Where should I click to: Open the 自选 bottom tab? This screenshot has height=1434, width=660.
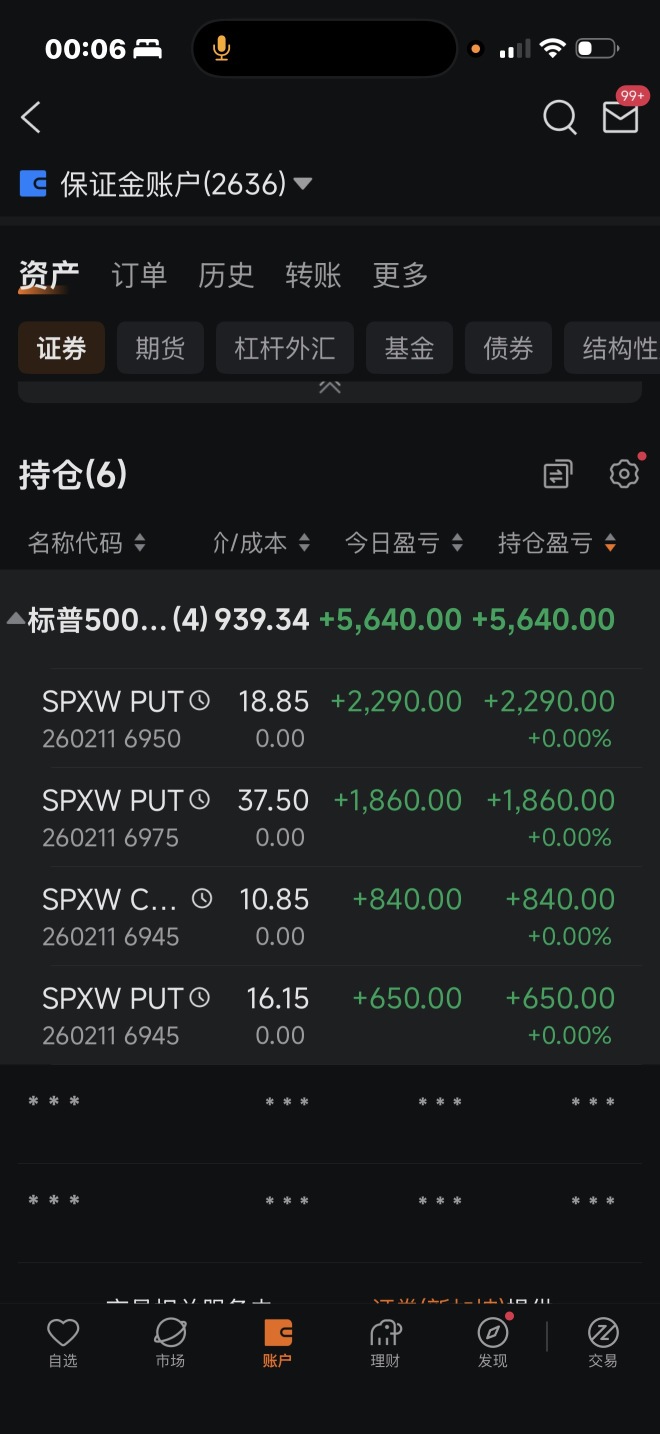point(63,1342)
